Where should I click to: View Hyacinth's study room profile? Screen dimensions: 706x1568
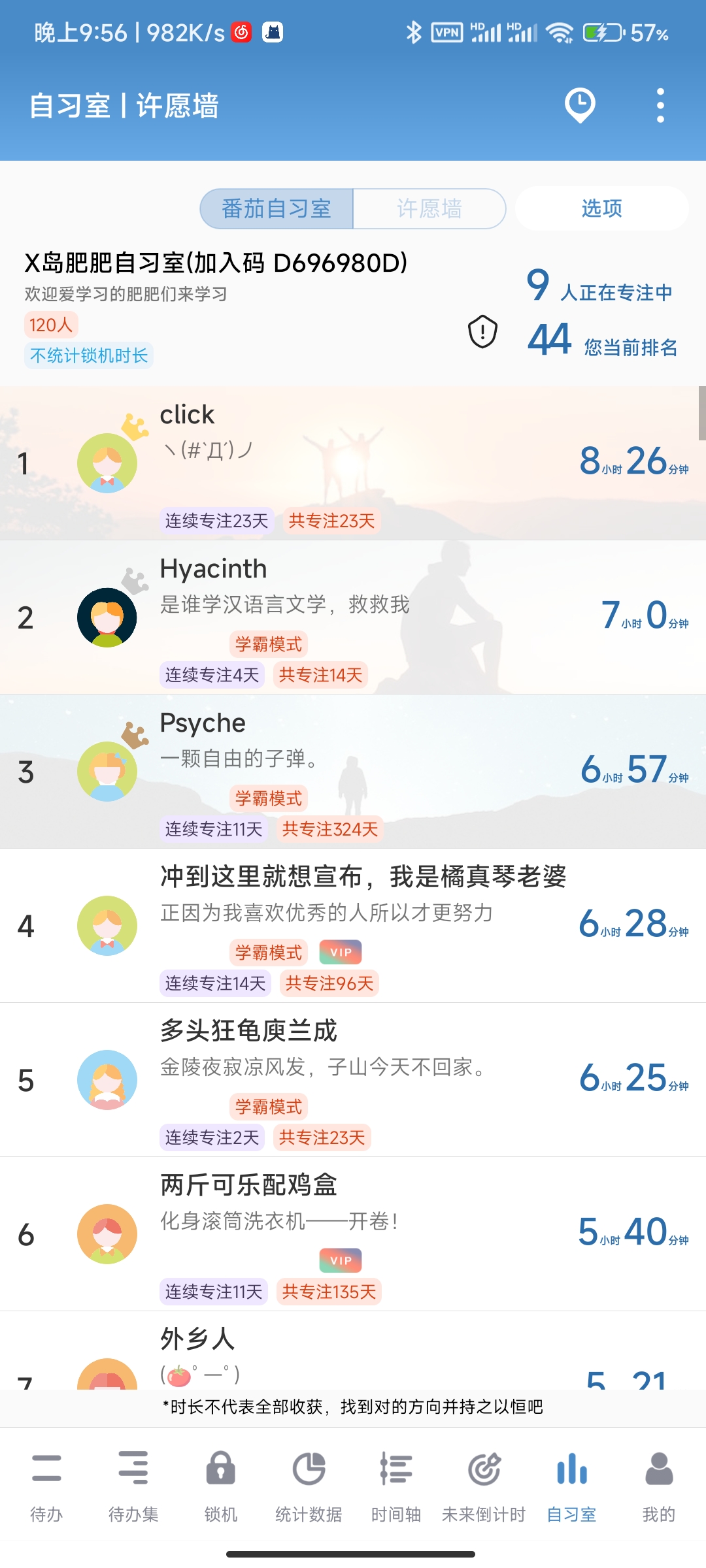point(353,617)
